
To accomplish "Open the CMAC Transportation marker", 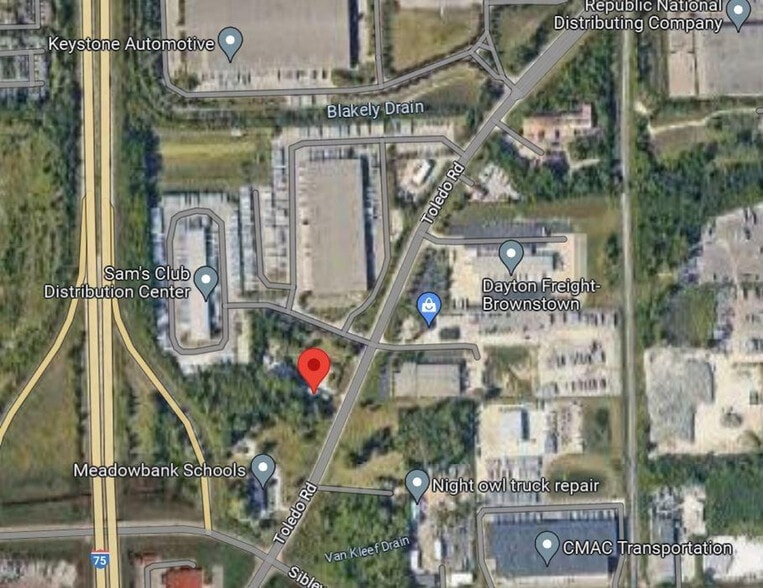I will [546, 546].
